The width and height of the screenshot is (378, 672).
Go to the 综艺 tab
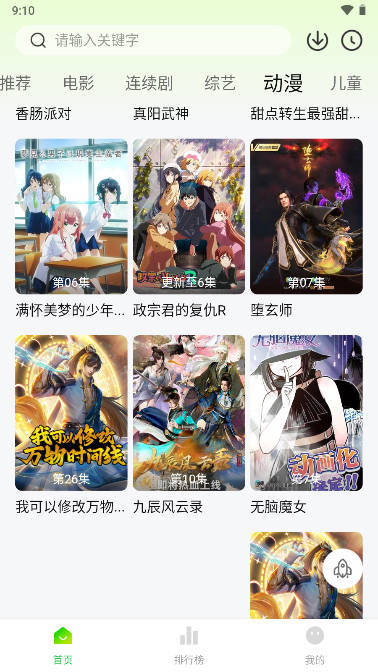(220, 83)
